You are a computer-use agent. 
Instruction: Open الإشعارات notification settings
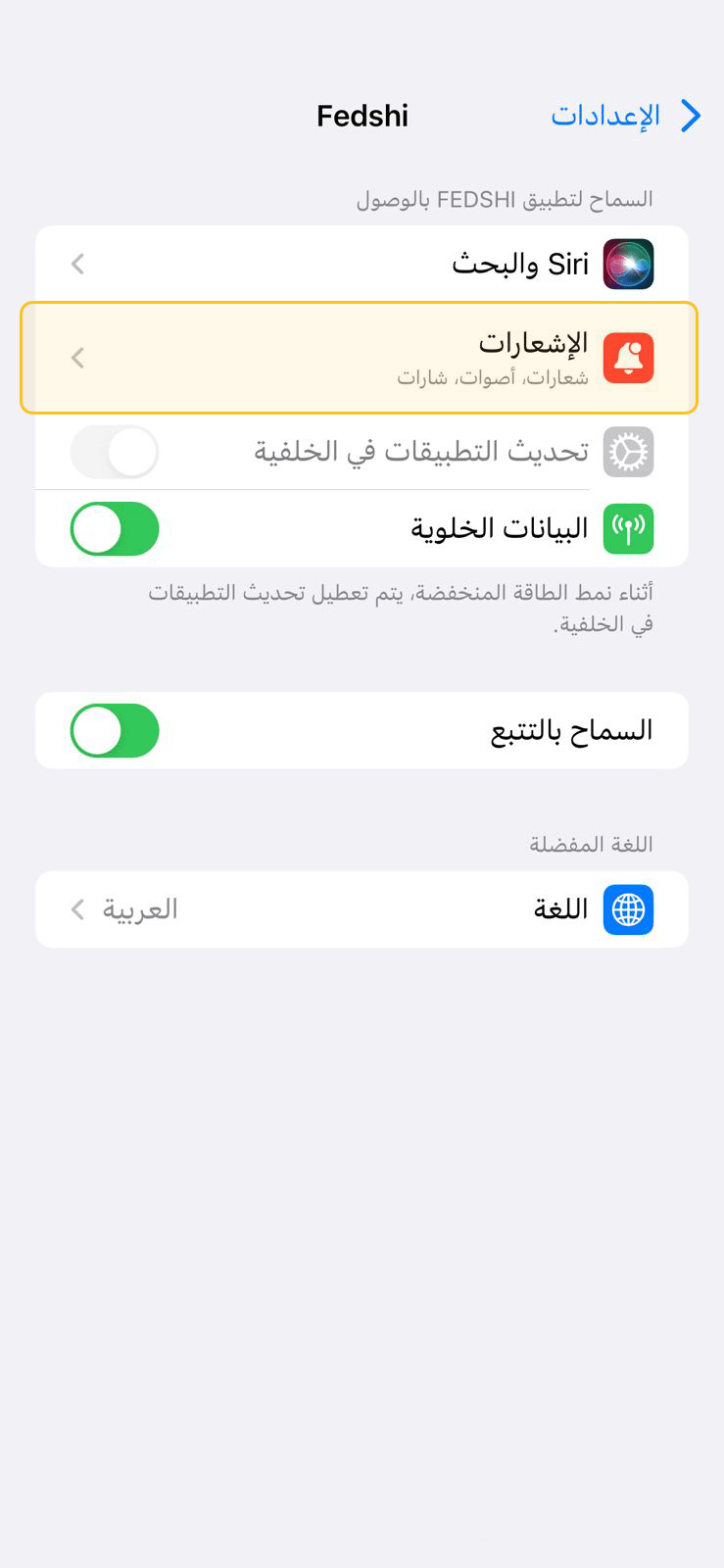362,358
